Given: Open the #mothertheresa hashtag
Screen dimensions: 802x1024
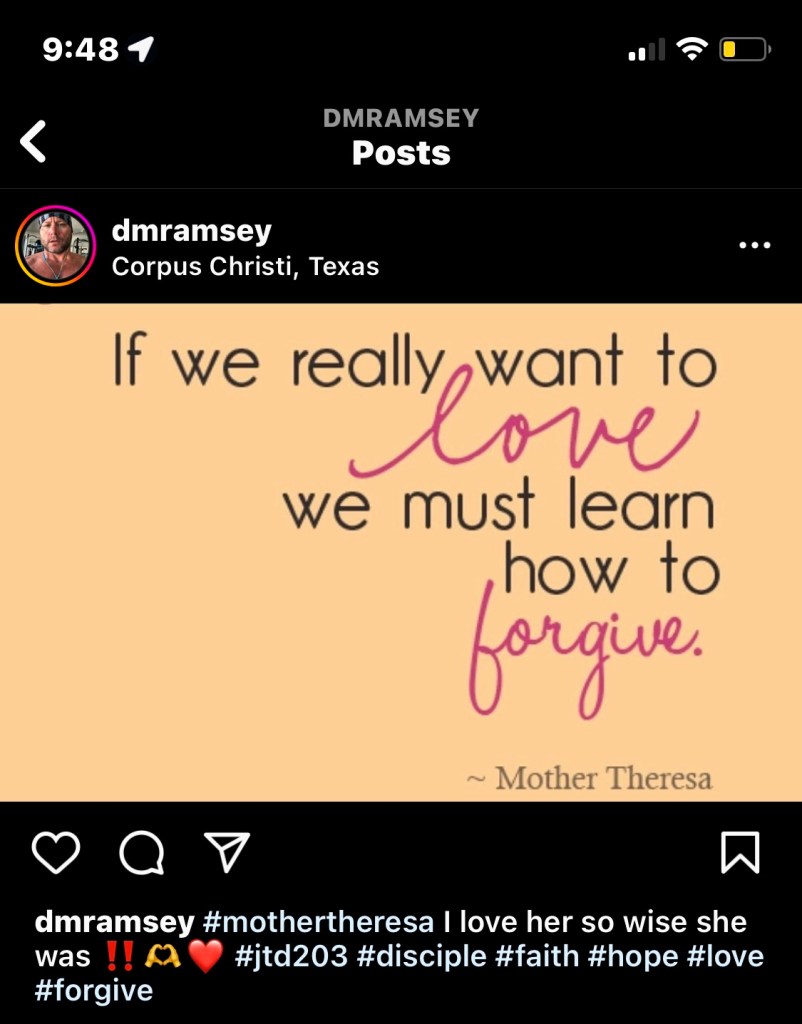Looking at the screenshot, I should tap(318, 921).
